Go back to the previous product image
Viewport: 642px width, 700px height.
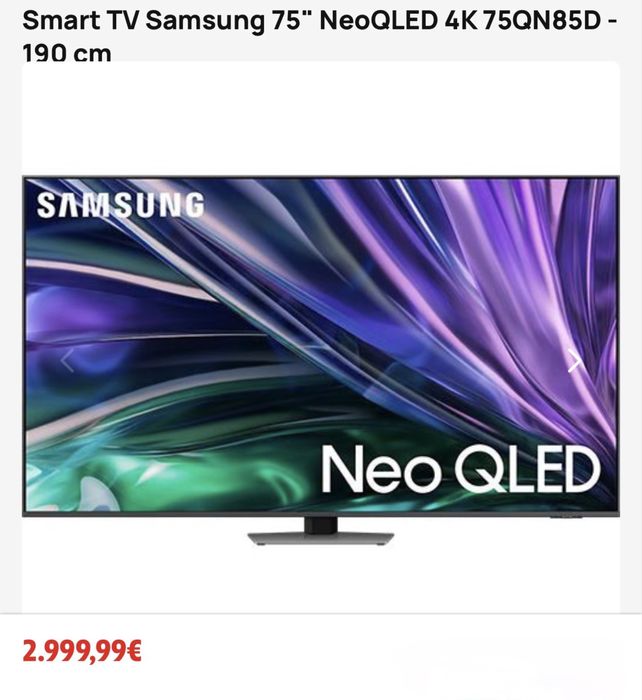click(x=67, y=361)
